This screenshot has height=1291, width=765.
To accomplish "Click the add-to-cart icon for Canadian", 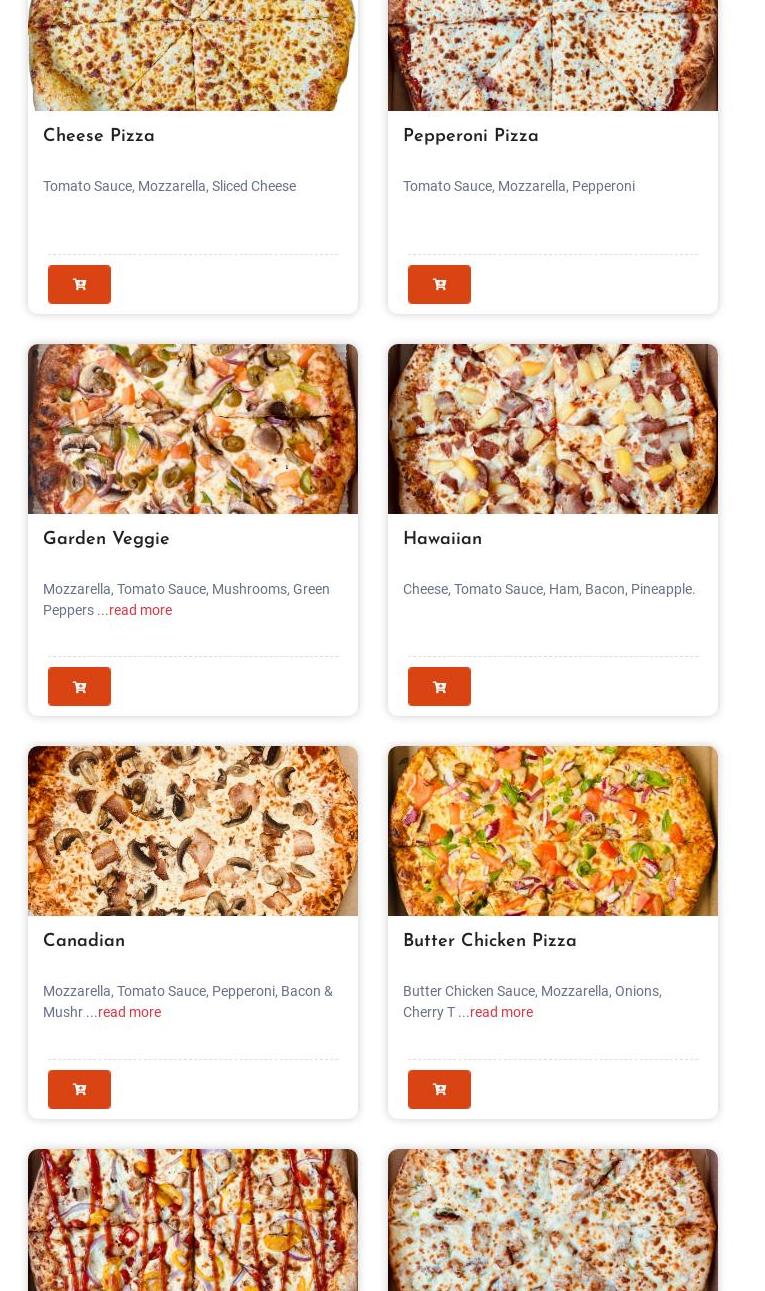I will (79, 1089).
